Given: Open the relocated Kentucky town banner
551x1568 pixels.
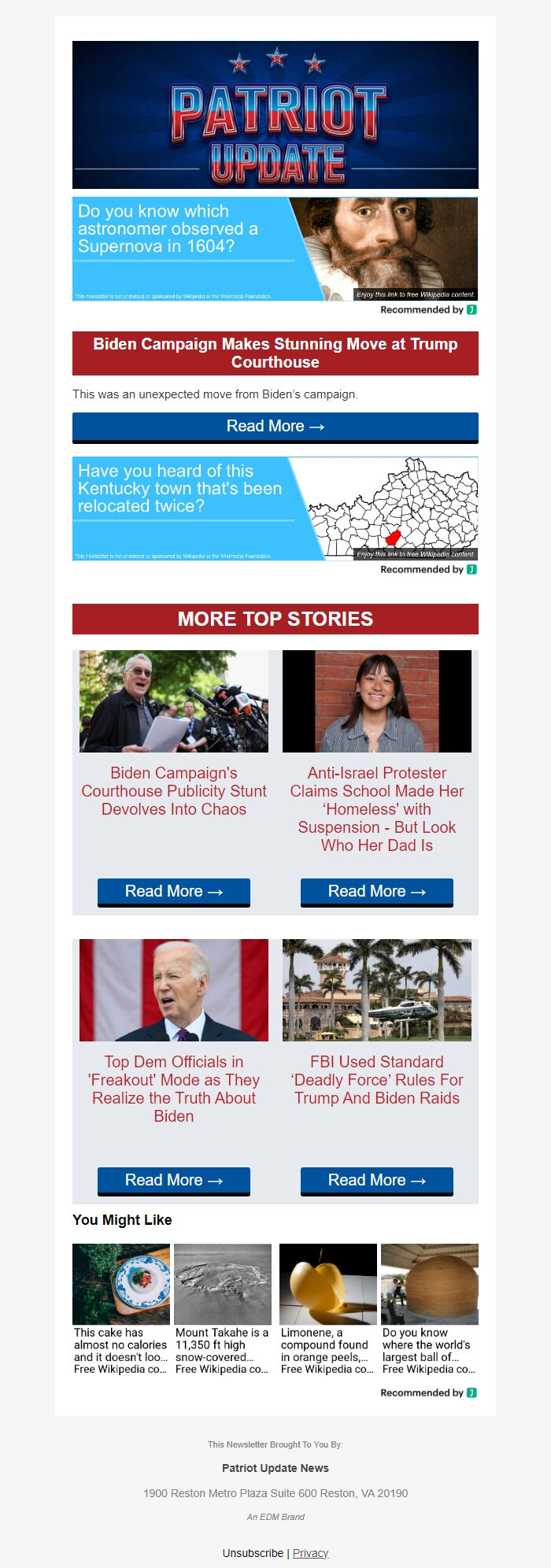Looking at the screenshot, I should tap(275, 508).
